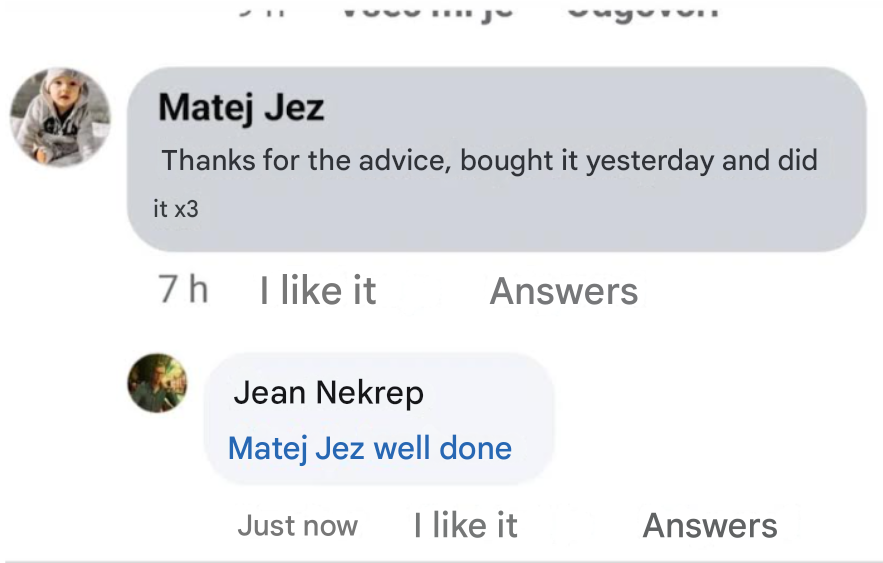The height and width of the screenshot is (563, 883).
Task: Like Jean Nekrep's reply
Action: (x=465, y=525)
